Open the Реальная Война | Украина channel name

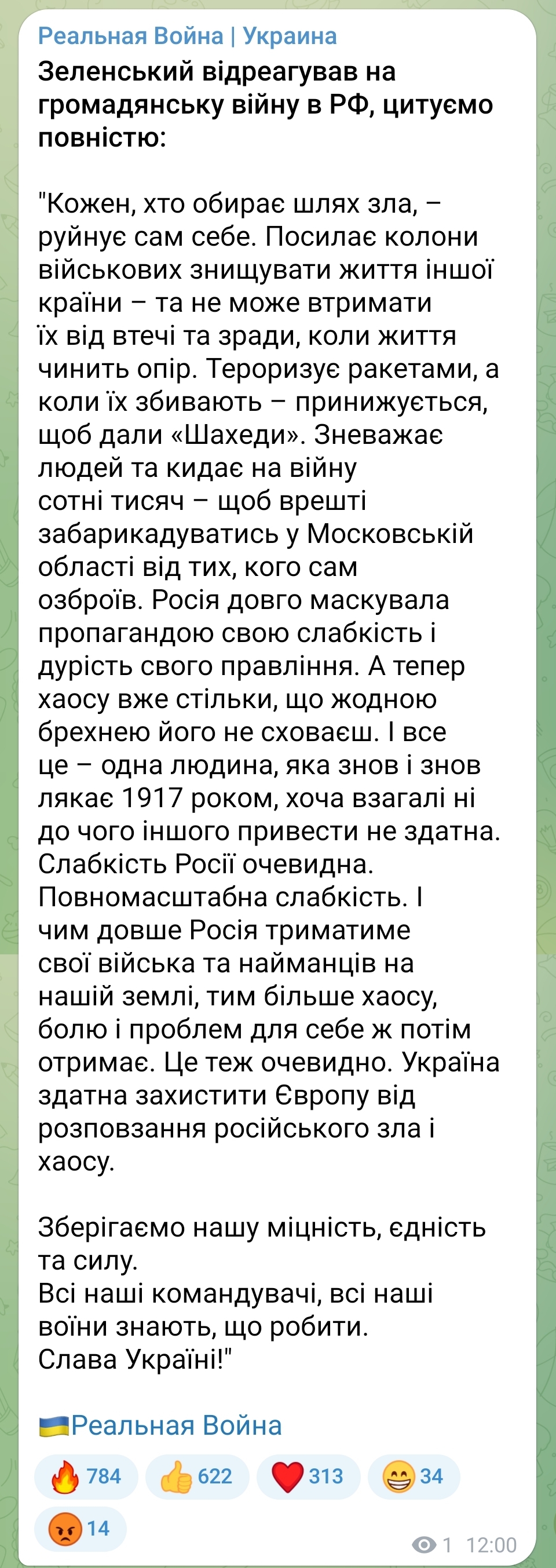(x=188, y=37)
